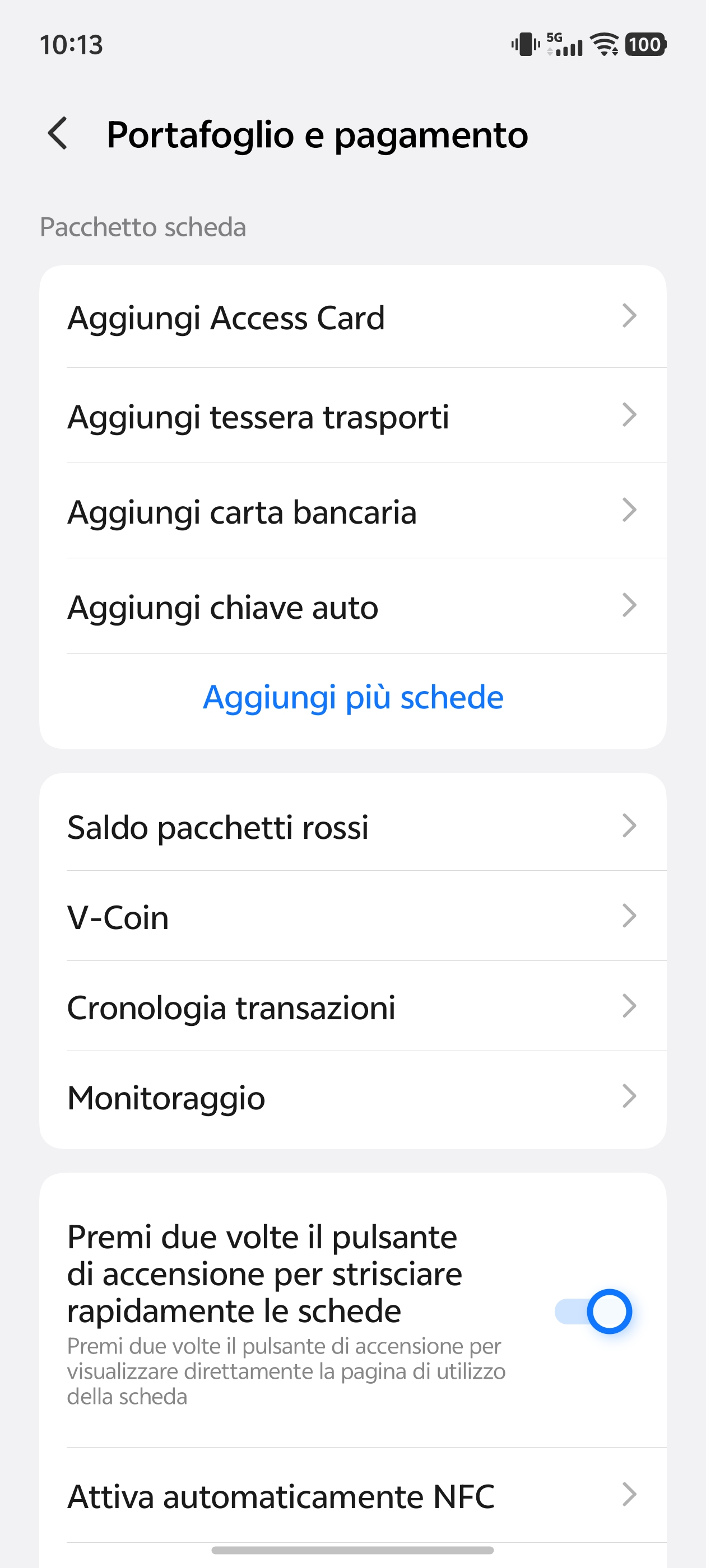
Task: Toggle the double-press power button switch
Action: pyautogui.click(x=593, y=1310)
